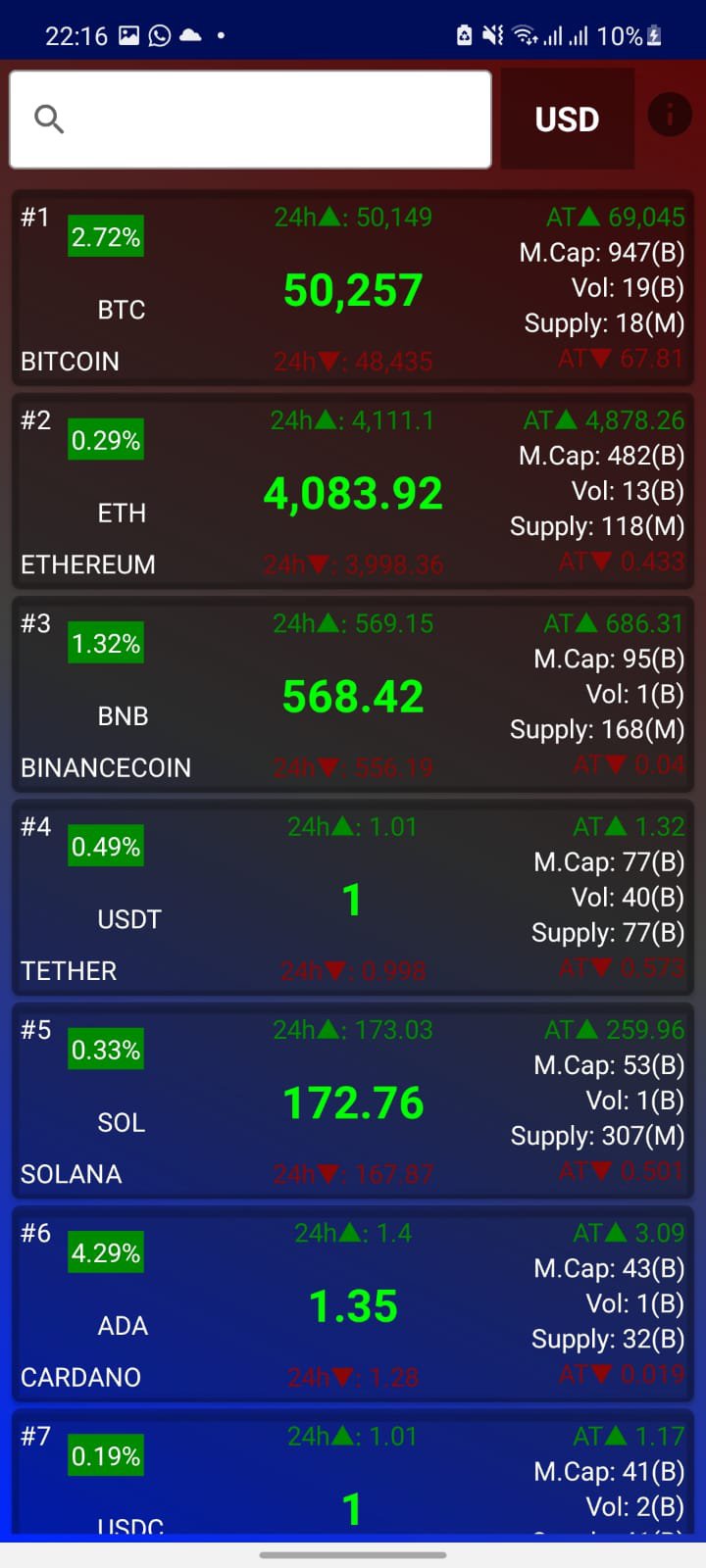Change the USD currency selector
The image size is (706, 1568).
click(x=567, y=120)
